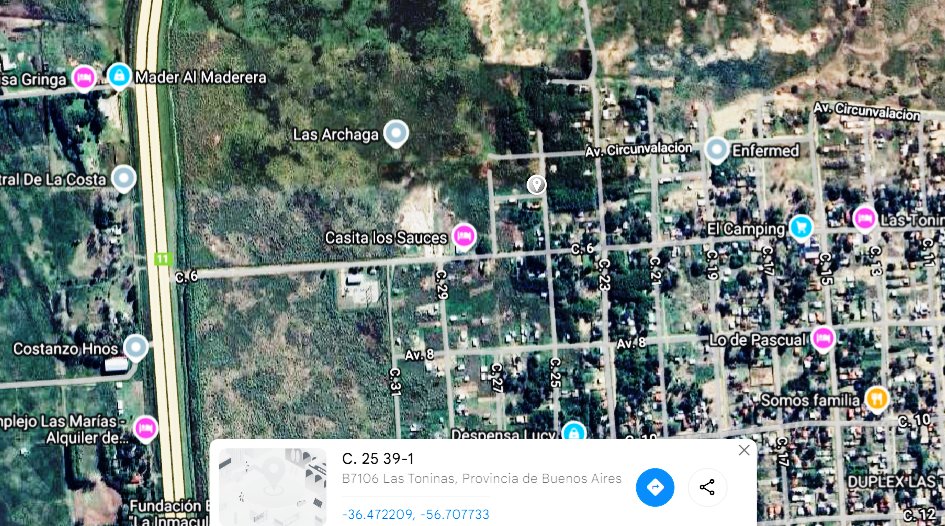Close the location info card

[744, 450]
